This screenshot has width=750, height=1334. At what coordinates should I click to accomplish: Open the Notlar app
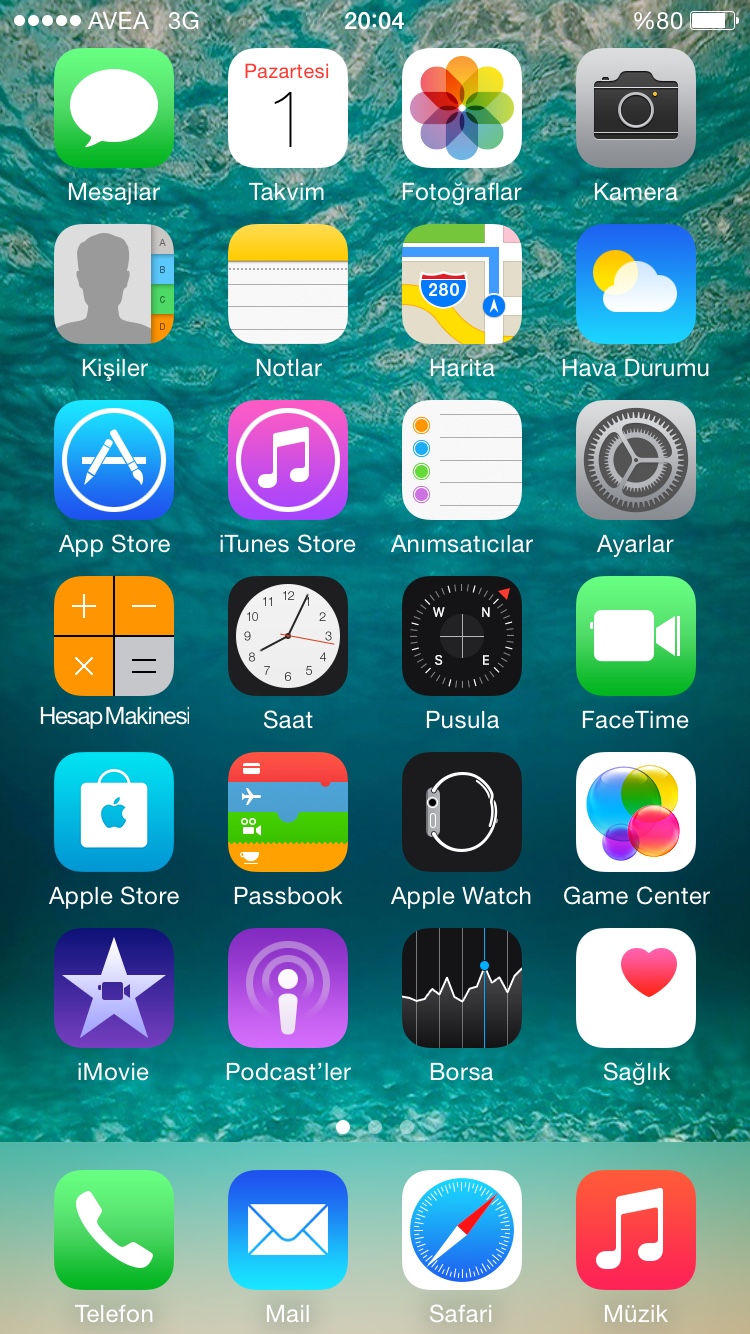288,284
